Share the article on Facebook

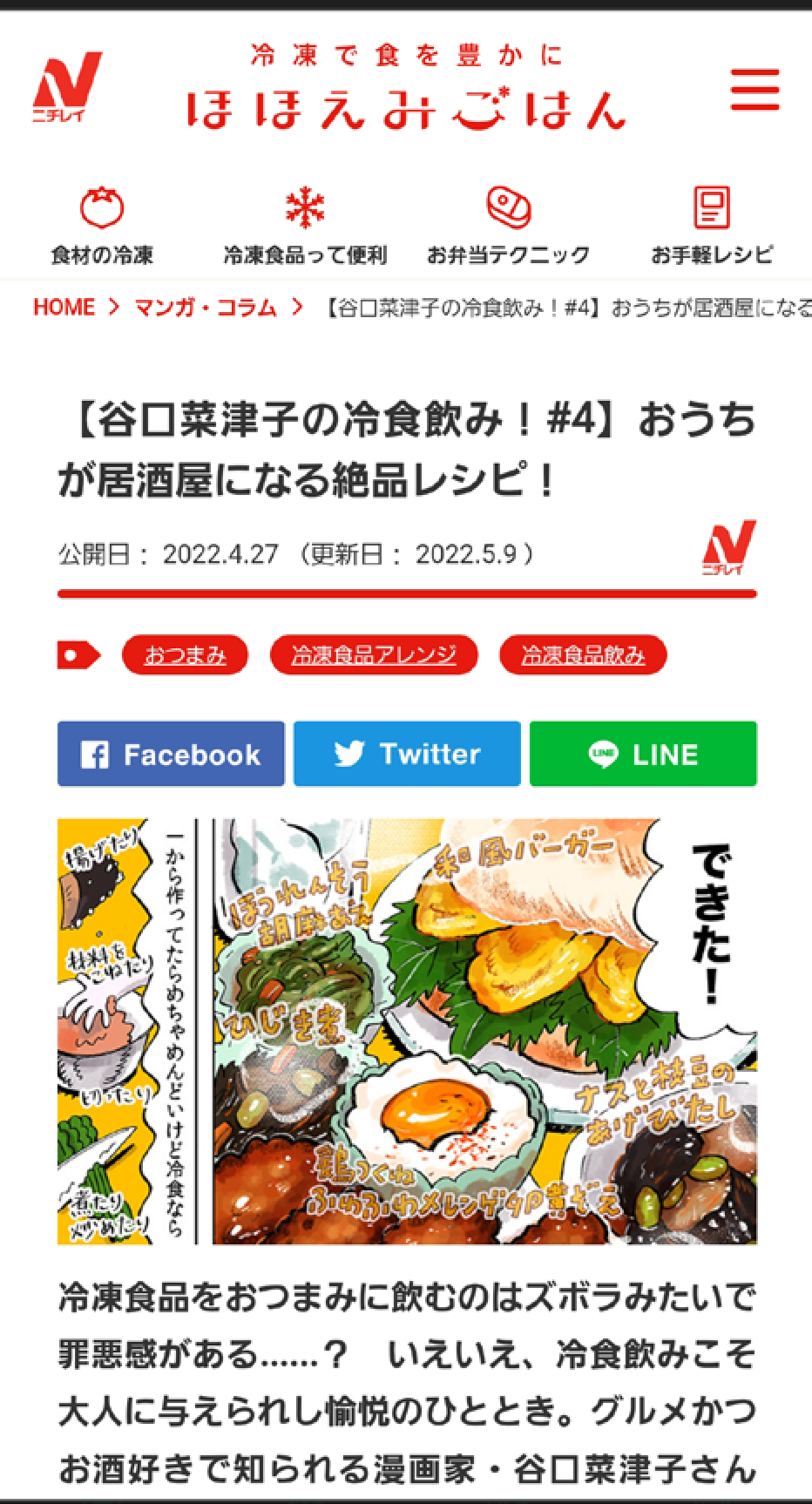click(171, 754)
